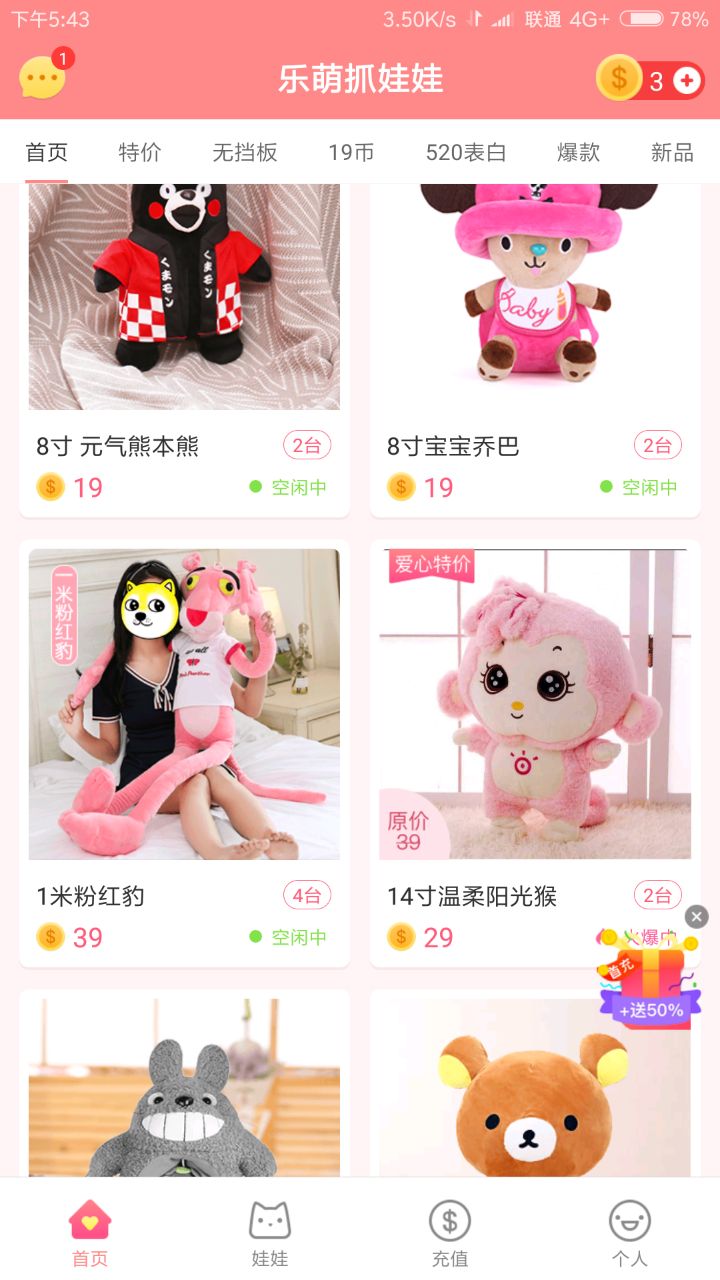
Task: Add coins with the plus button
Action: pos(687,81)
